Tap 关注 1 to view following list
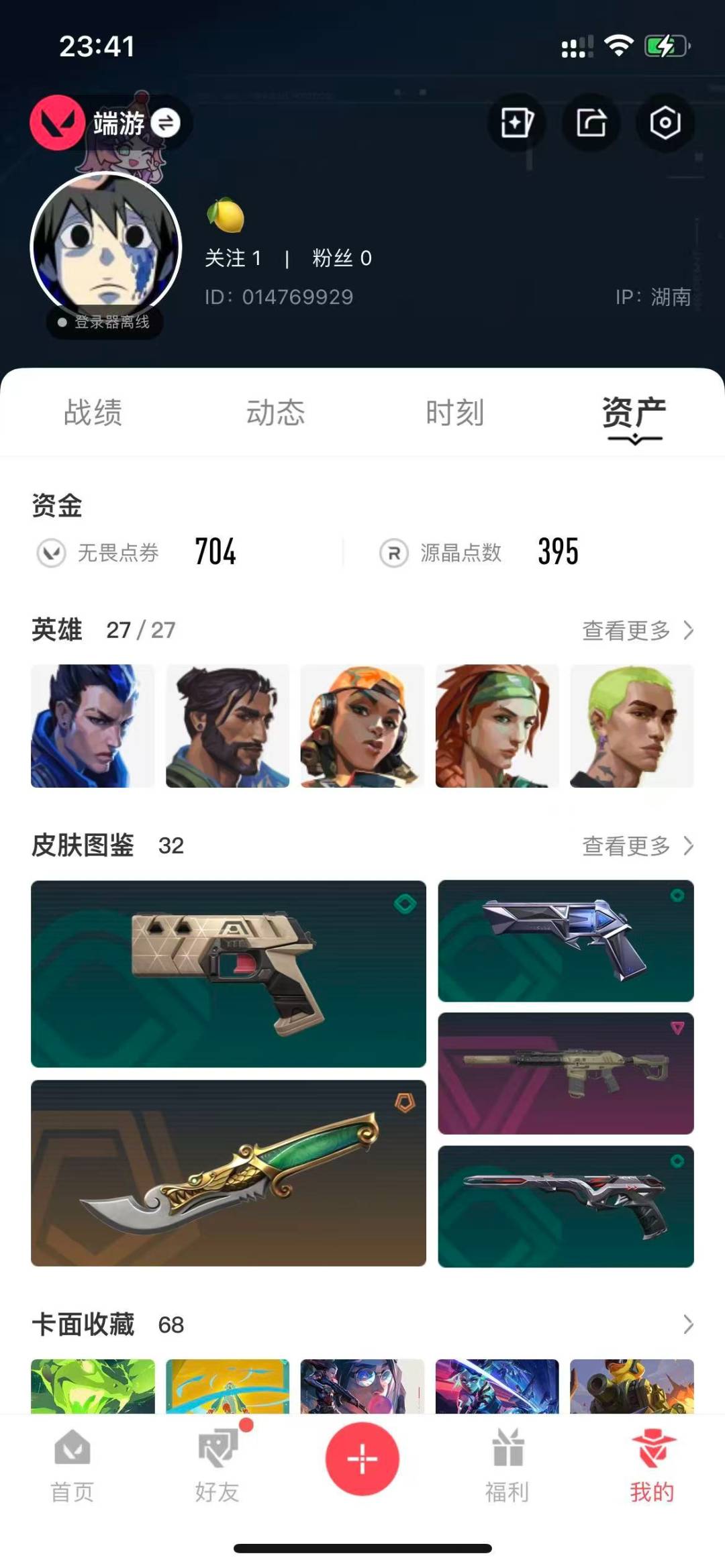 point(233,258)
